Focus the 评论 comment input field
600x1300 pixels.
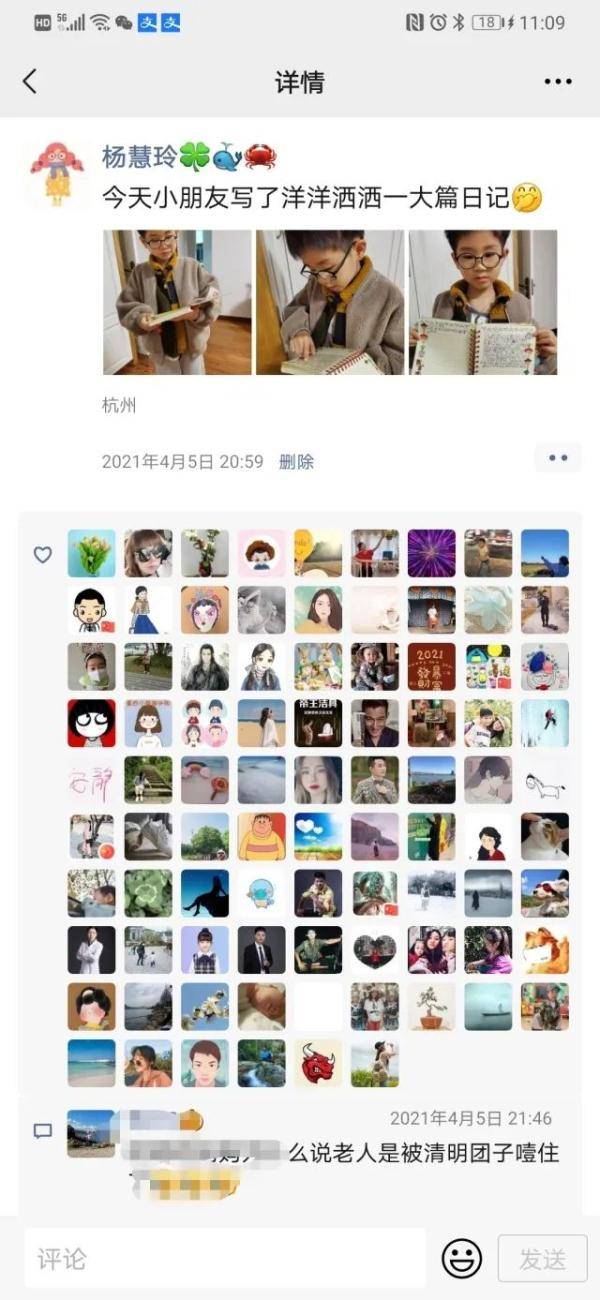tap(225, 1258)
